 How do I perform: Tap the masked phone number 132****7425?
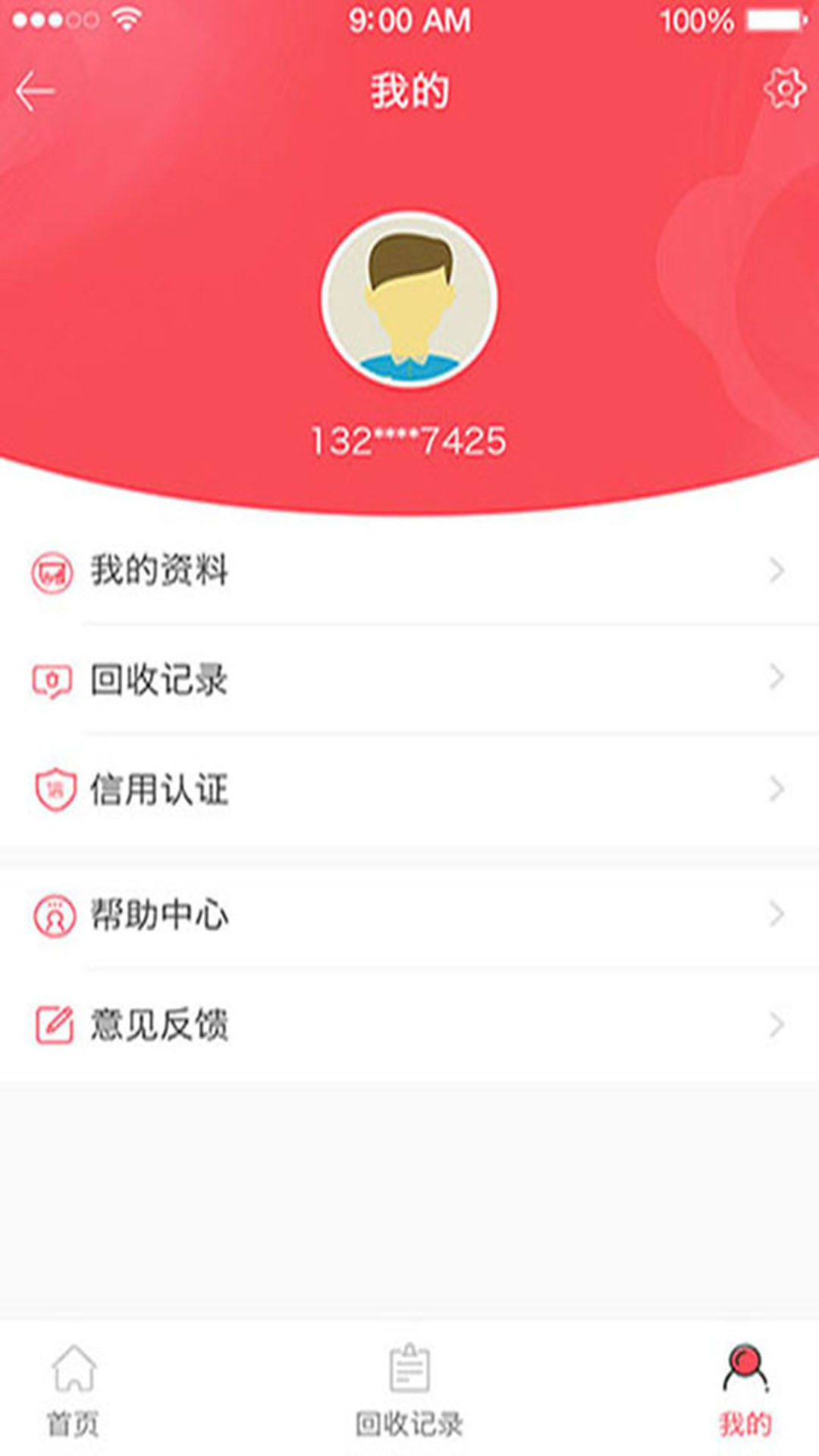click(x=408, y=440)
